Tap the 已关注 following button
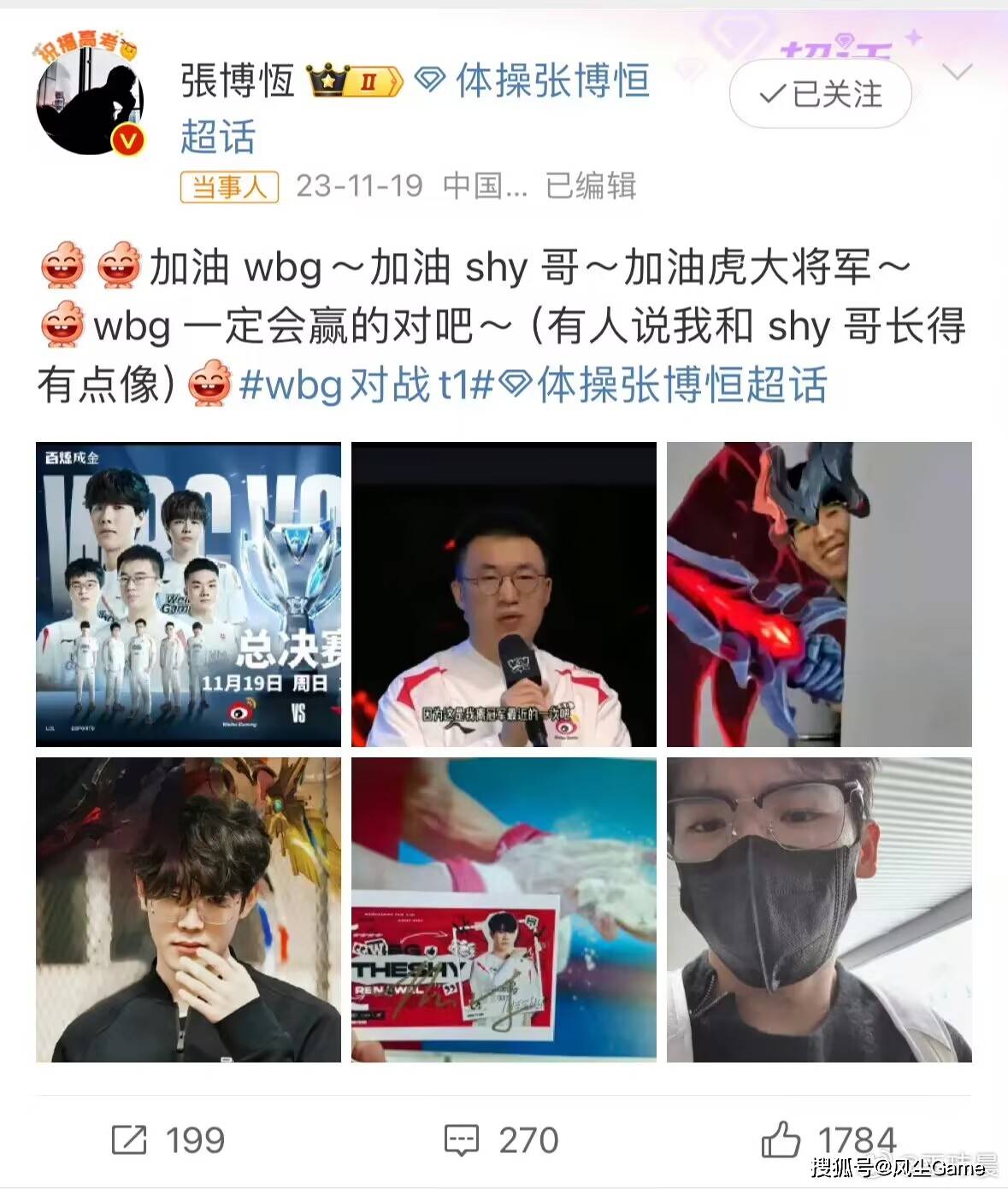 pyautogui.click(x=820, y=94)
